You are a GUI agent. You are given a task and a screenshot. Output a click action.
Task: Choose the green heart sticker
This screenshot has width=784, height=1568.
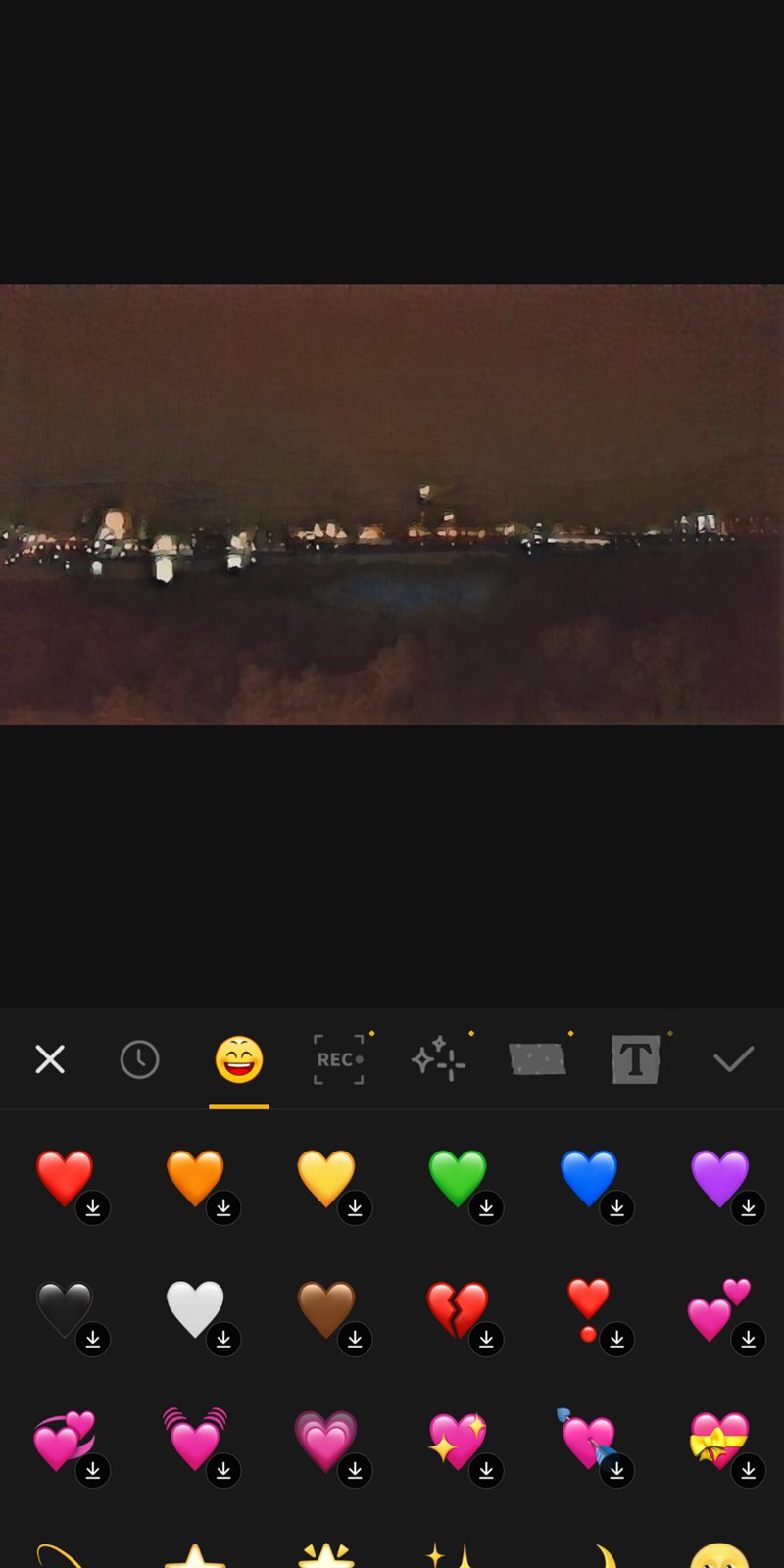[458, 1178]
